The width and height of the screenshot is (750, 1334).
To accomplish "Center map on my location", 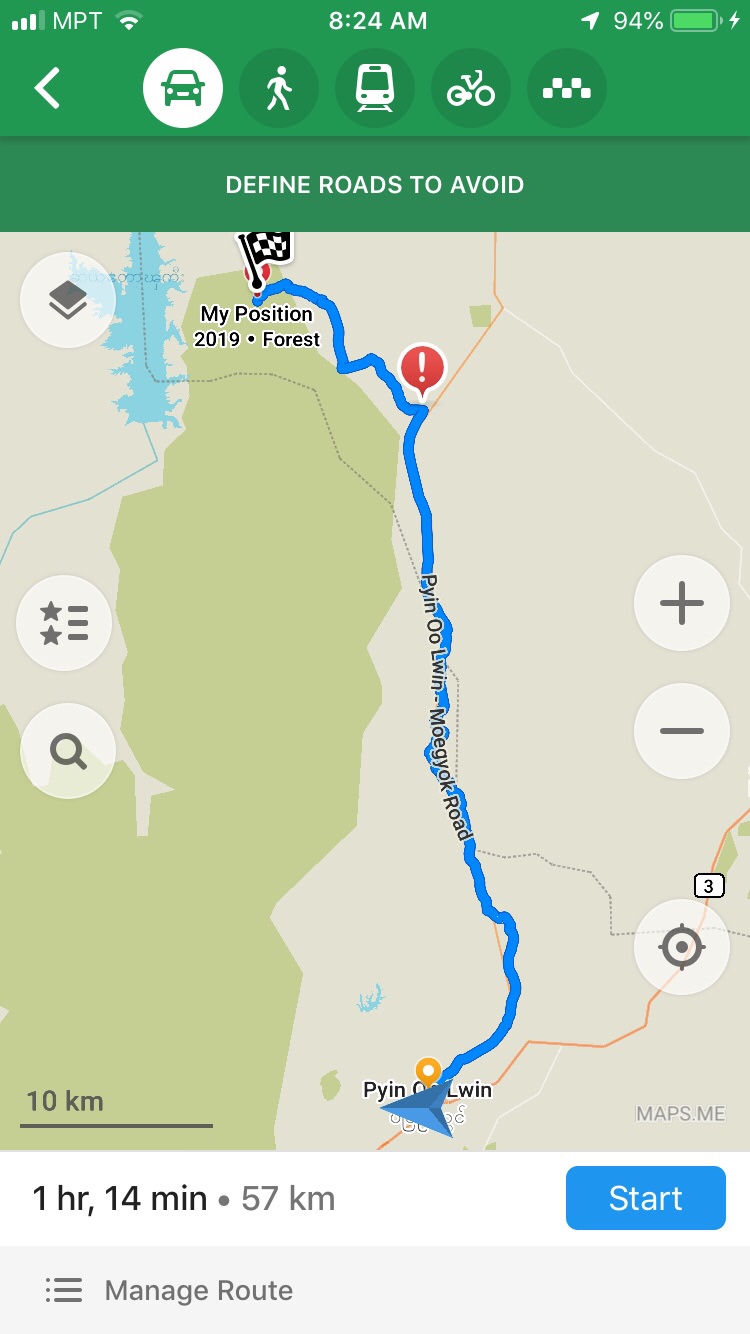I will [682, 946].
